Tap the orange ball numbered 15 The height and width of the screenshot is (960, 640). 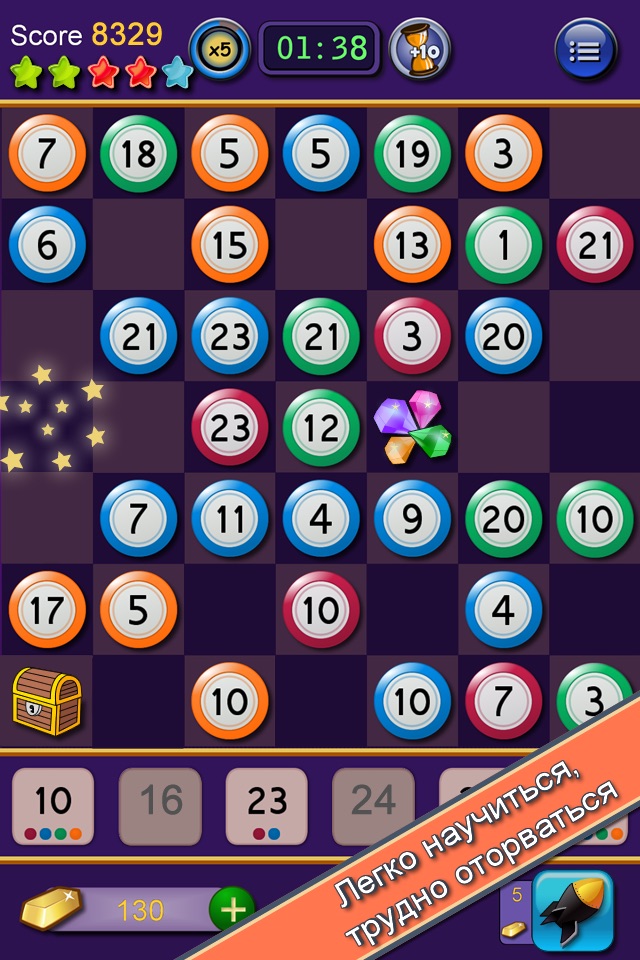230,245
